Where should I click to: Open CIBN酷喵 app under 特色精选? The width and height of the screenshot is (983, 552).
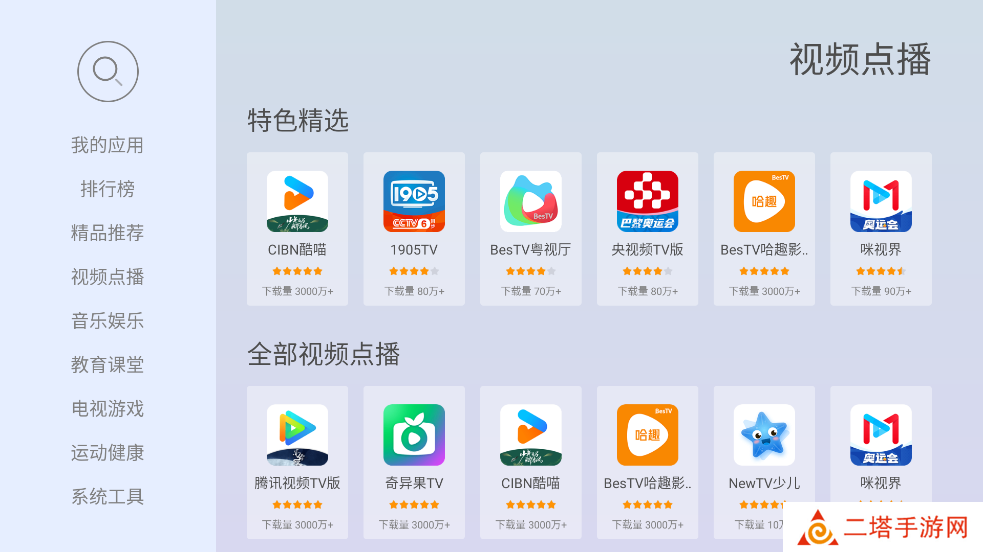[297, 228]
